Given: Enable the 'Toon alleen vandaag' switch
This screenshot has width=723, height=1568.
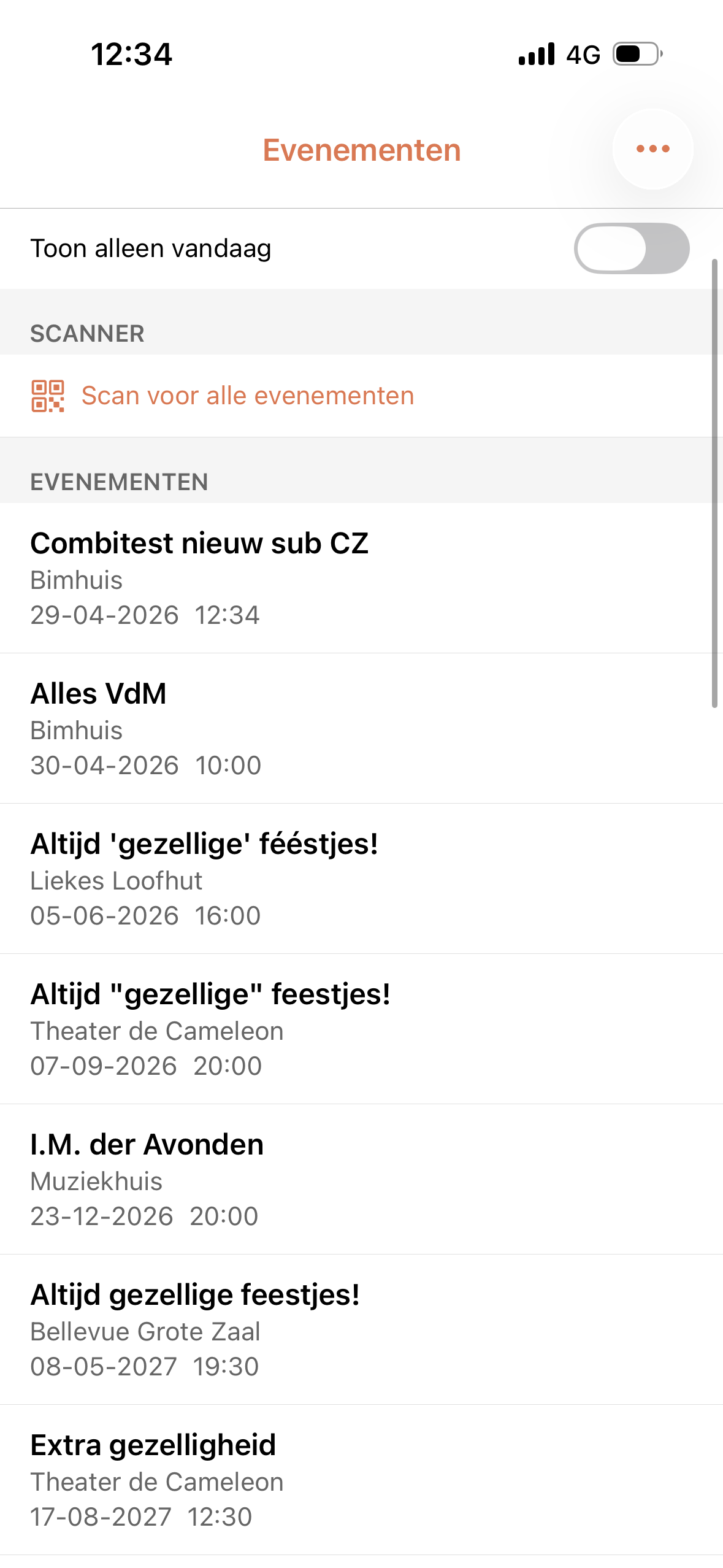Looking at the screenshot, I should point(632,248).
